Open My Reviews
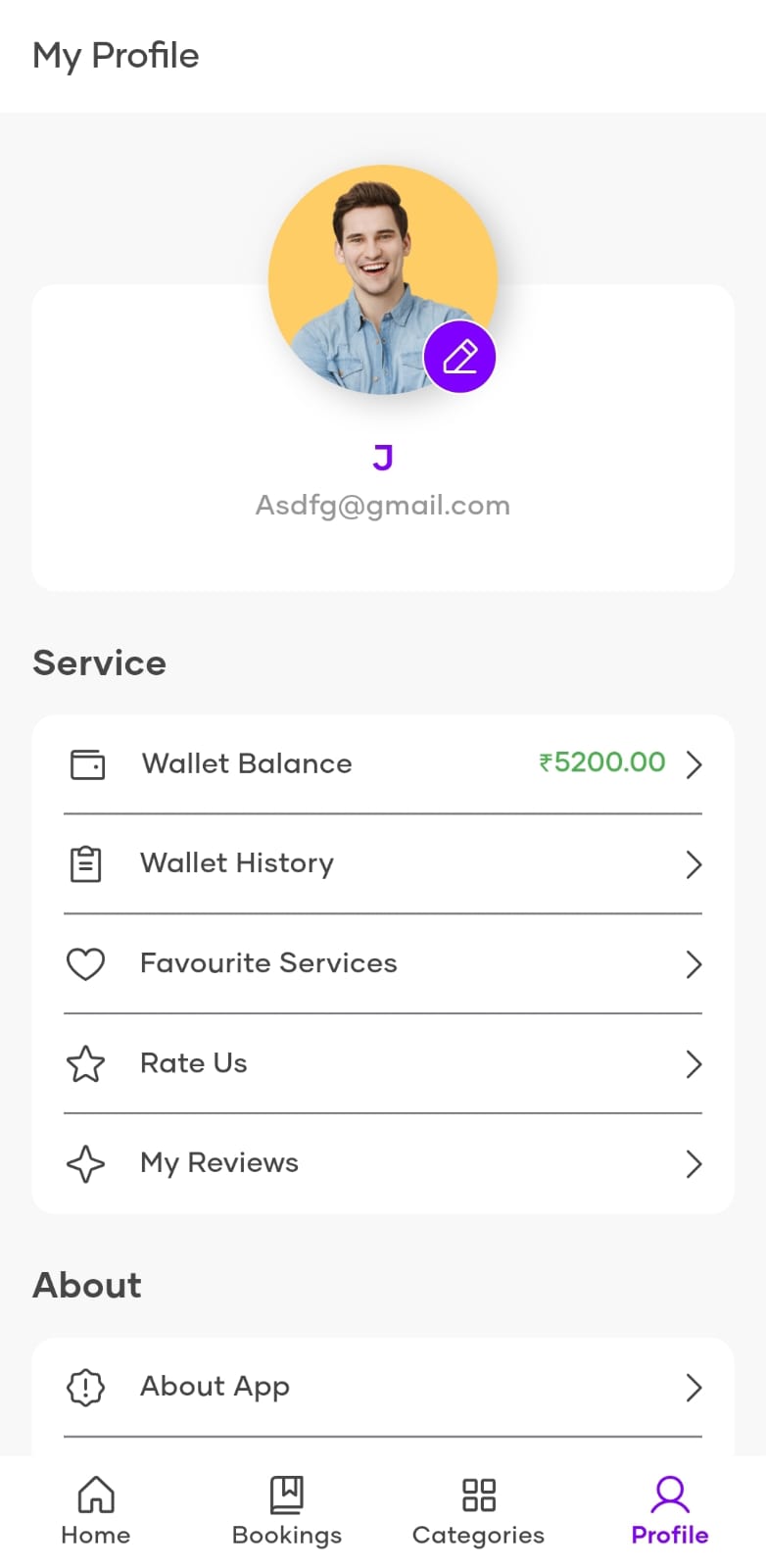Image resolution: width=766 pixels, height=1568 pixels. click(x=382, y=1164)
